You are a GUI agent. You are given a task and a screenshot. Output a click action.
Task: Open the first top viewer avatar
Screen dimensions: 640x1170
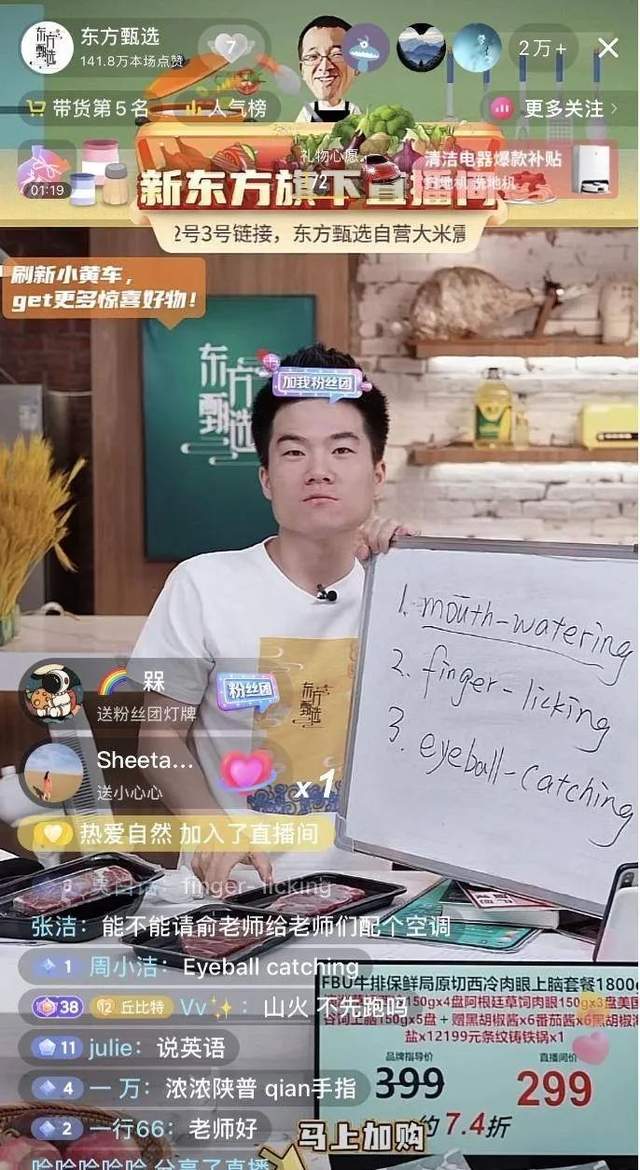pos(365,48)
